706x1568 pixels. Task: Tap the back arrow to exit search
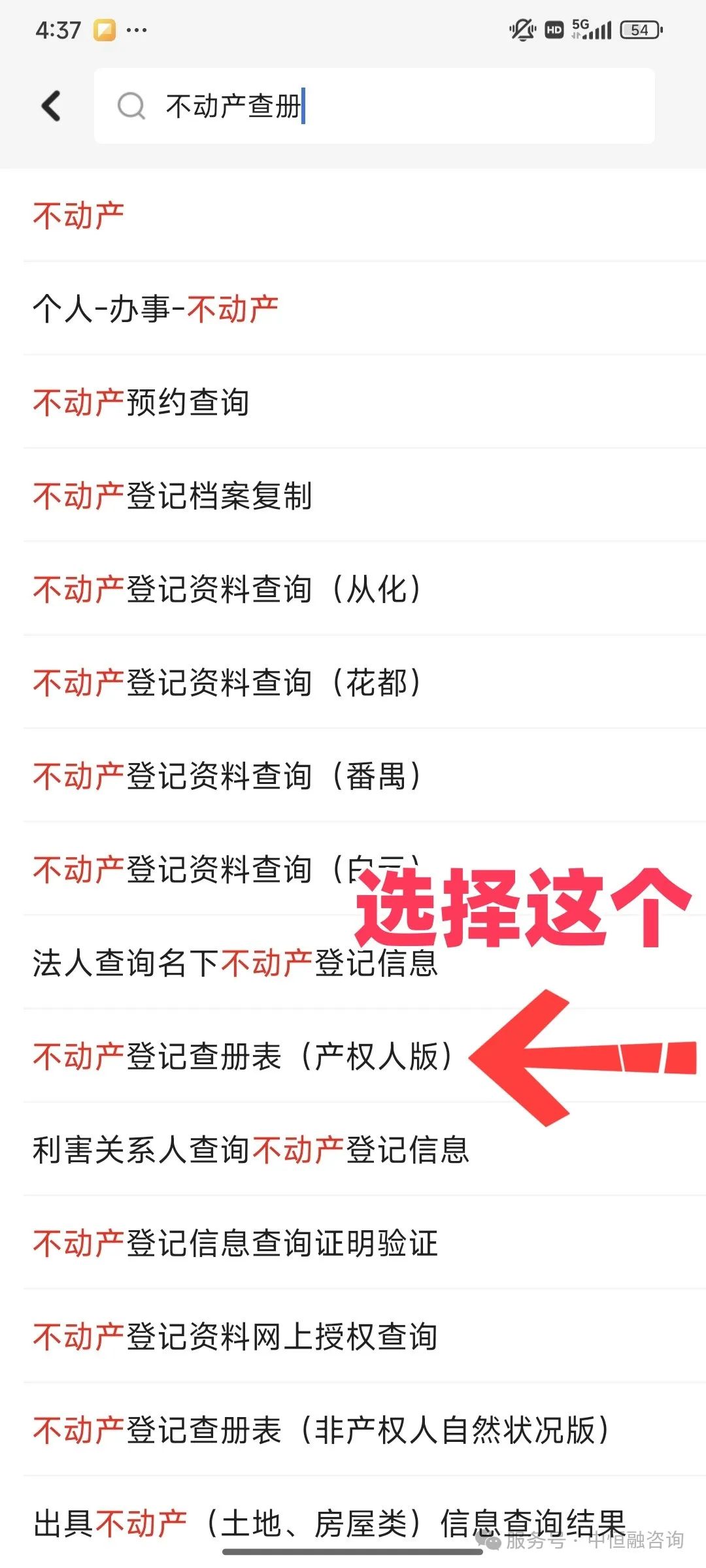tap(51, 106)
